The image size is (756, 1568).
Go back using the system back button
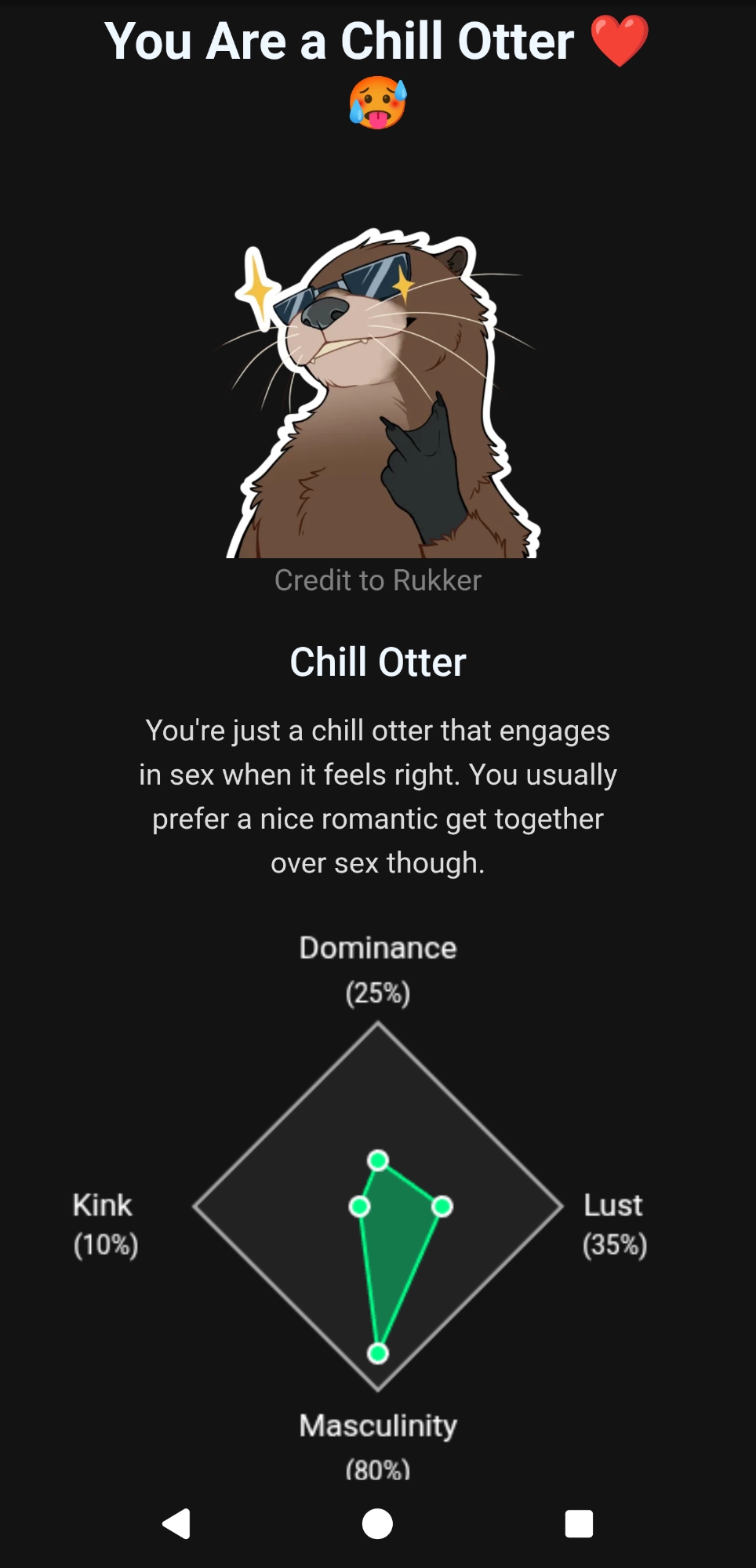click(x=177, y=1523)
